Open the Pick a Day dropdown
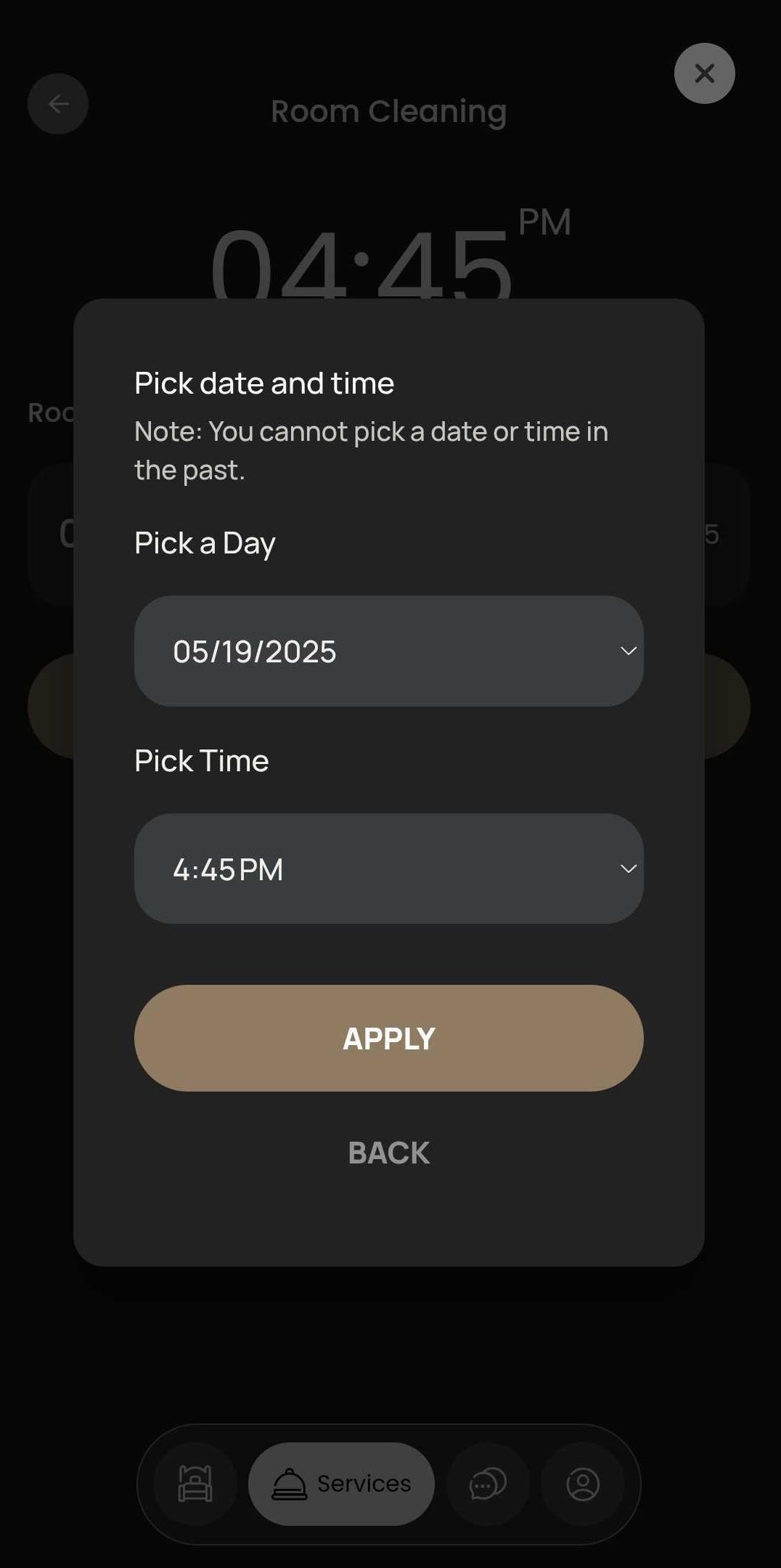 click(x=388, y=651)
